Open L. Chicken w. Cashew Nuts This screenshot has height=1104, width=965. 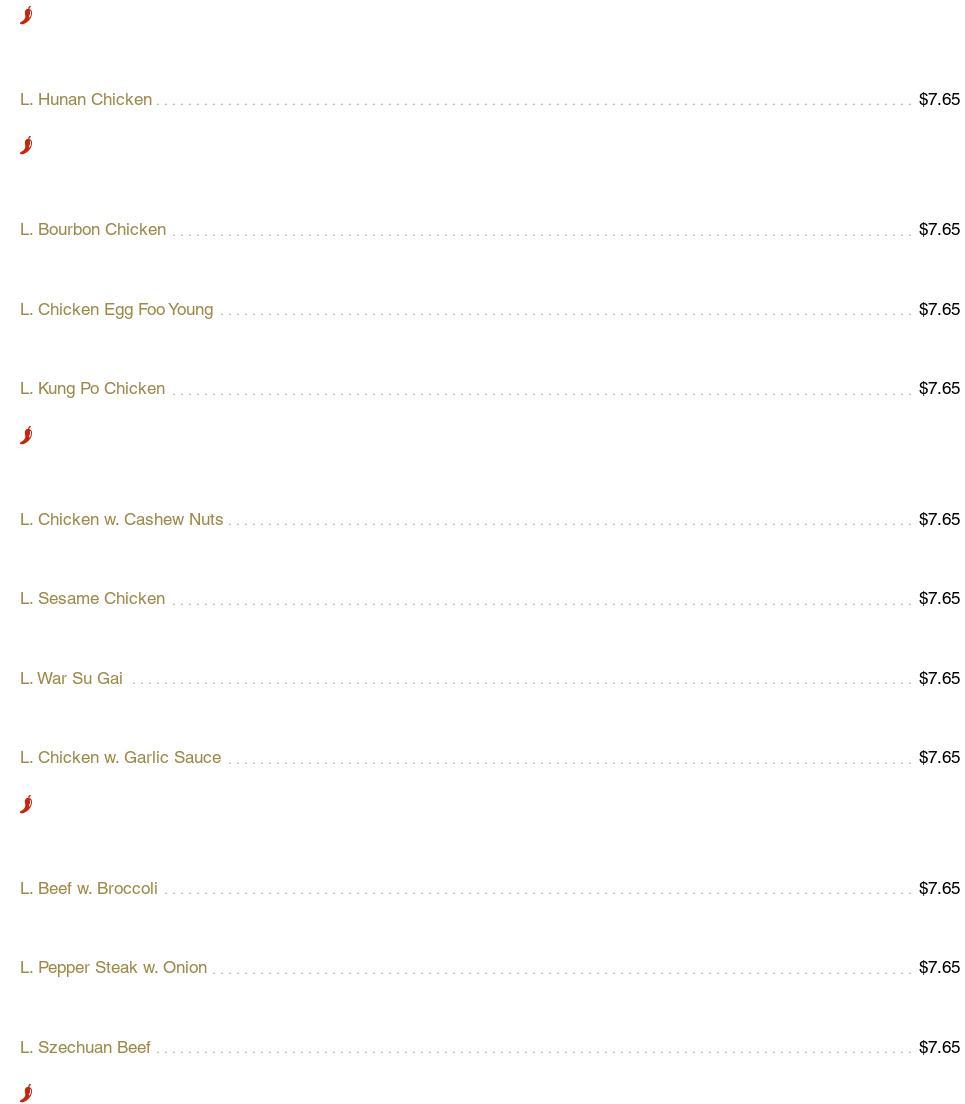pyautogui.click(x=121, y=520)
